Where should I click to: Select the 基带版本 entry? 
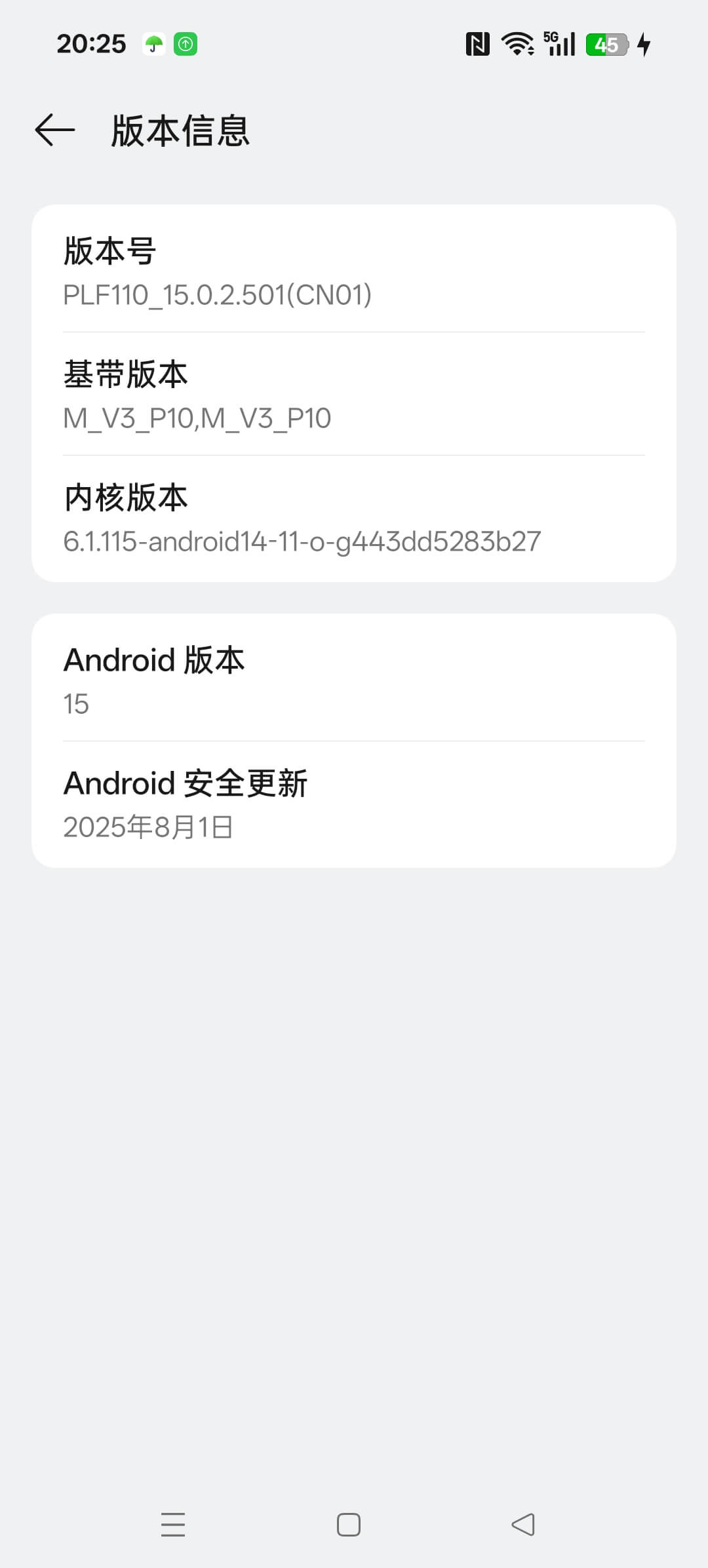(x=126, y=374)
